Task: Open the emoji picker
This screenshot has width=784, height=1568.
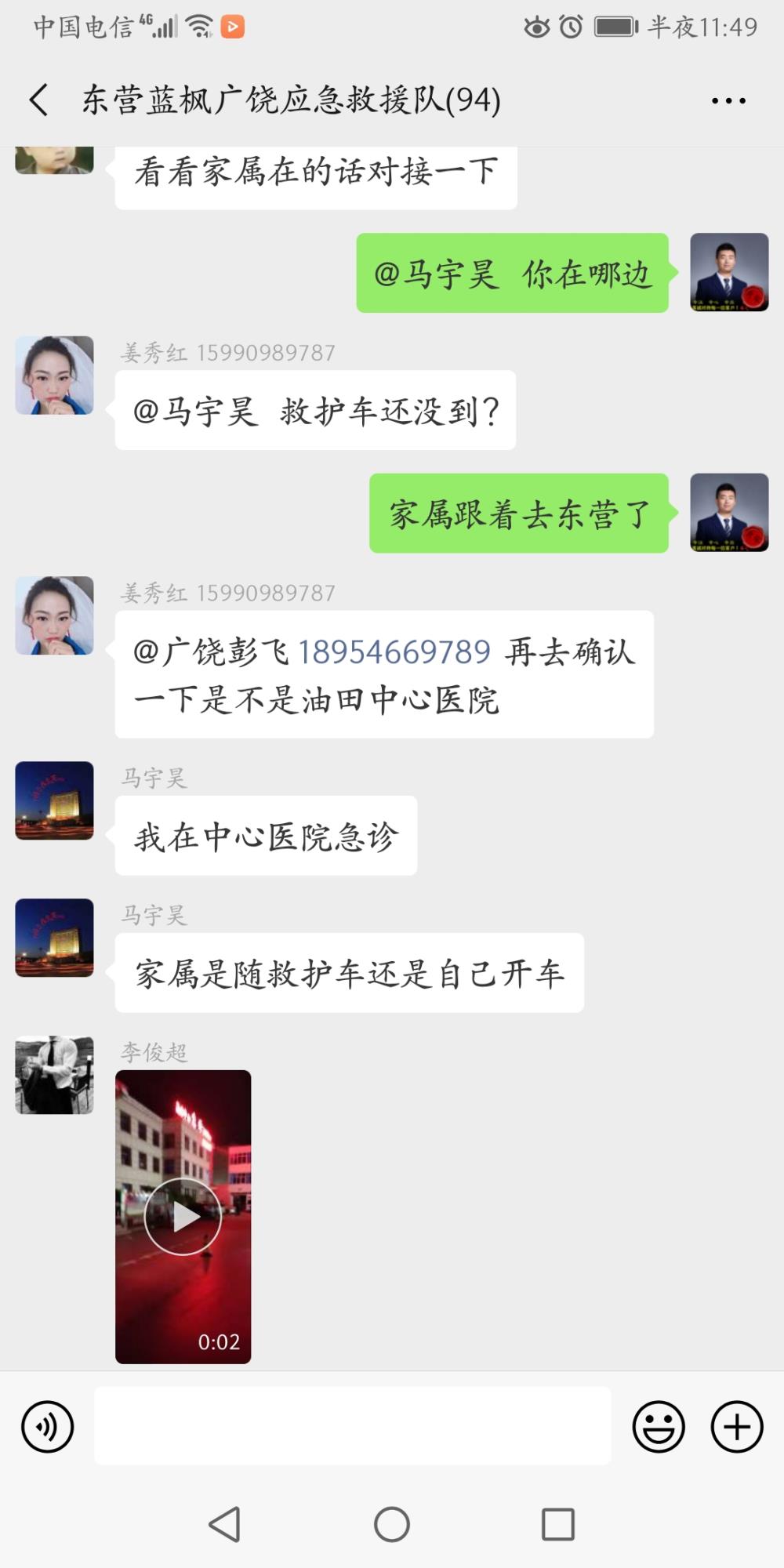Action: [659, 1426]
